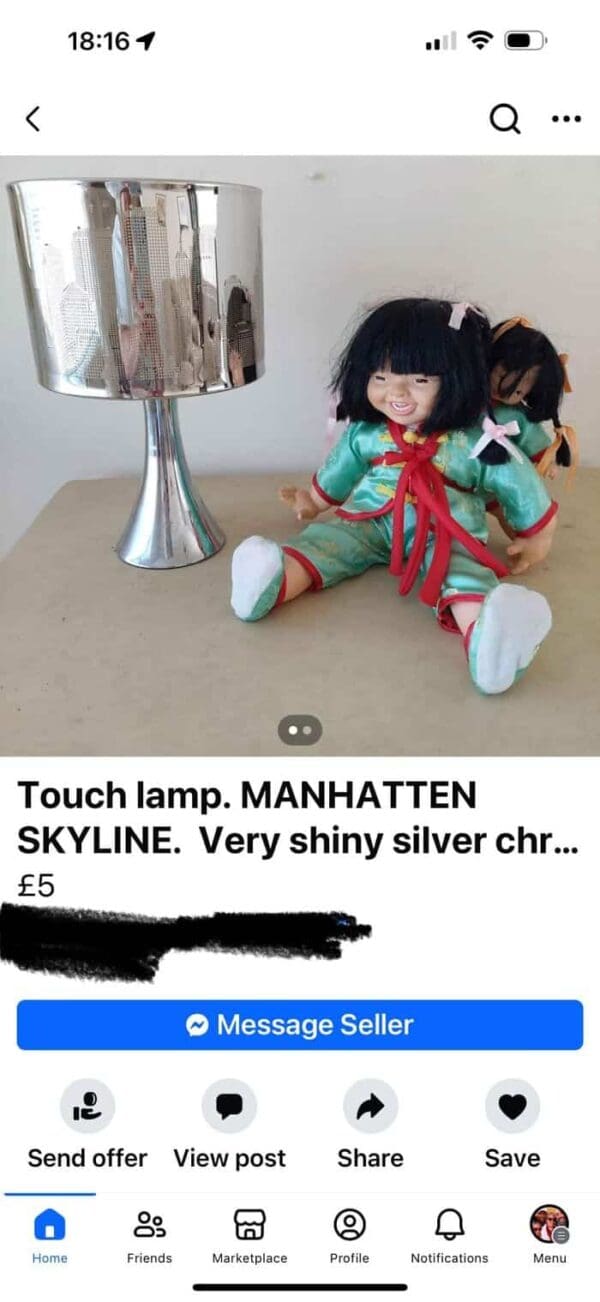Open the Profile tab
Screen dimensions: 600x1302
(349, 1235)
